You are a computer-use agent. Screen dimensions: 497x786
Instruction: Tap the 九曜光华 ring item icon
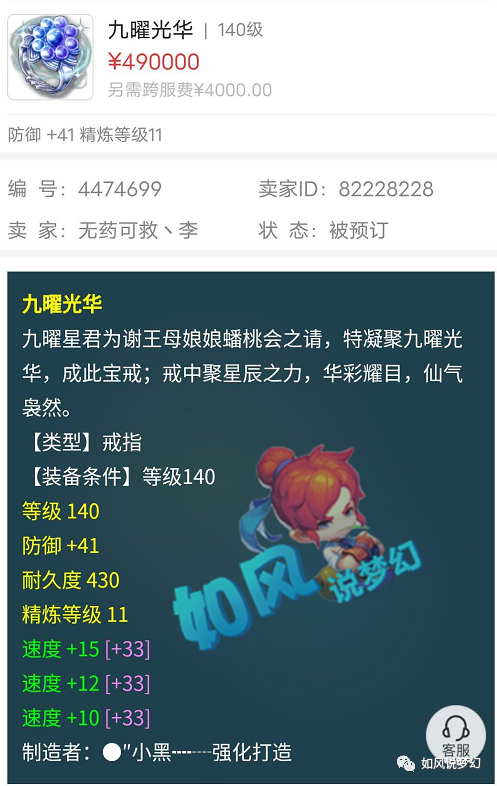coord(51,57)
